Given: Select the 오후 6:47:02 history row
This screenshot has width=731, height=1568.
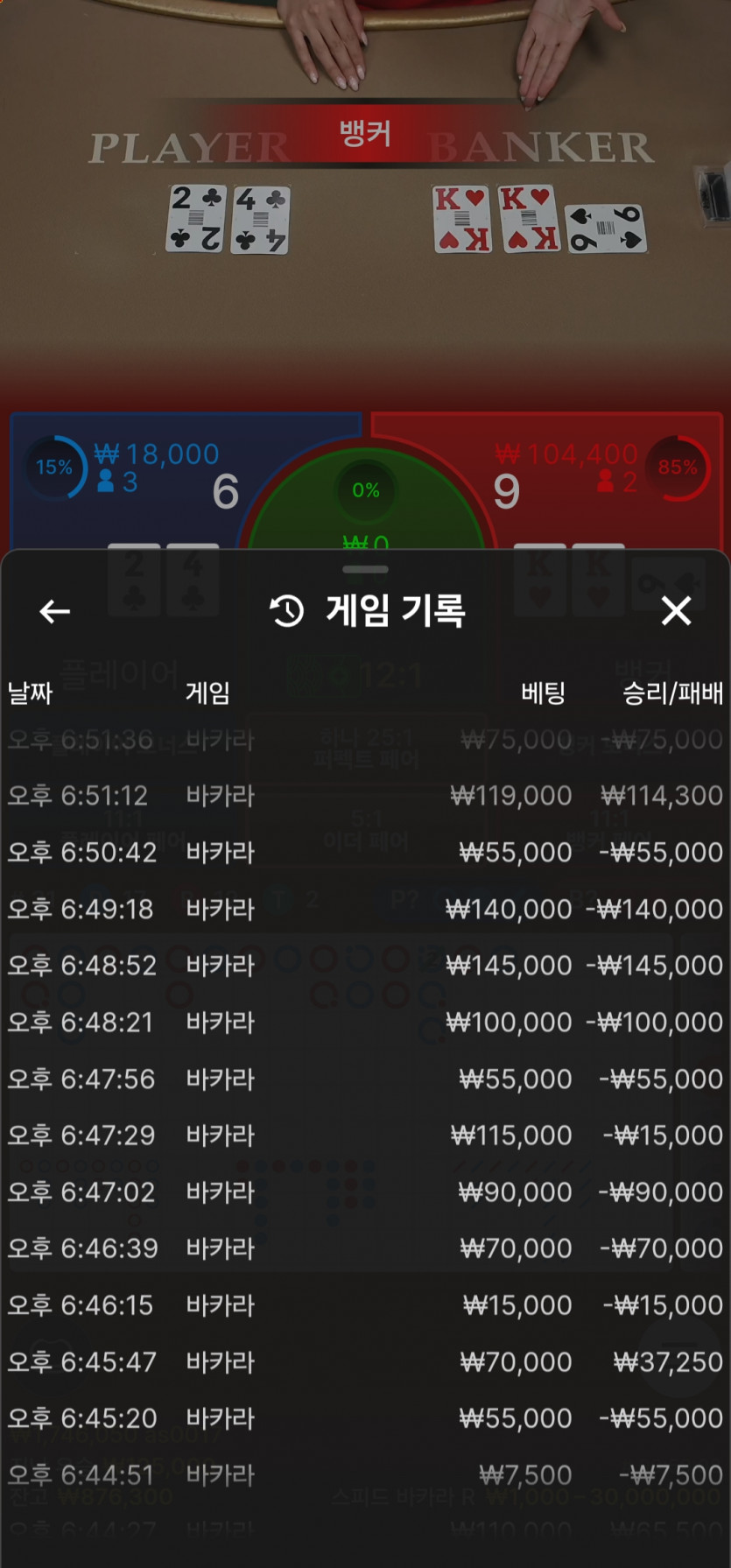Looking at the screenshot, I should (365, 1192).
